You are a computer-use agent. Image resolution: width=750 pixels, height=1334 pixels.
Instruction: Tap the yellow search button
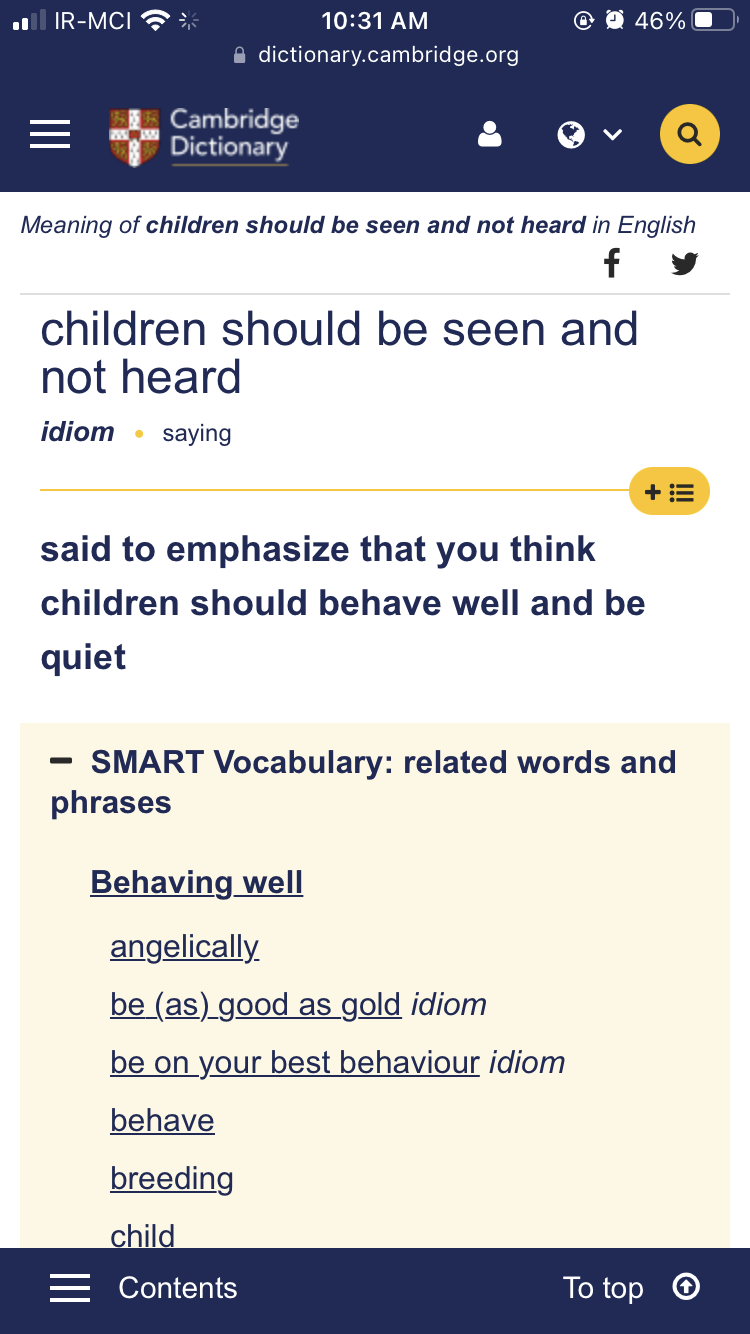coord(689,134)
